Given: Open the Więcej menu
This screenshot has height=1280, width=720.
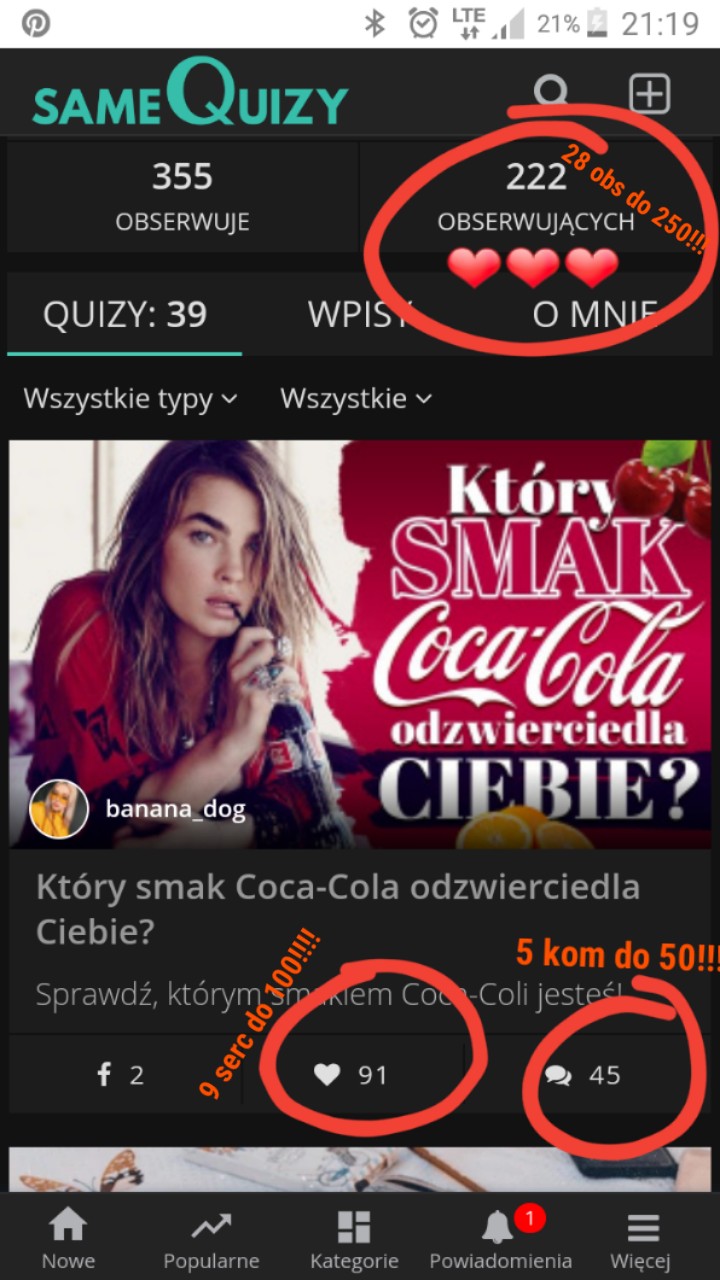Looking at the screenshot, I should (x=643, y=1238).
